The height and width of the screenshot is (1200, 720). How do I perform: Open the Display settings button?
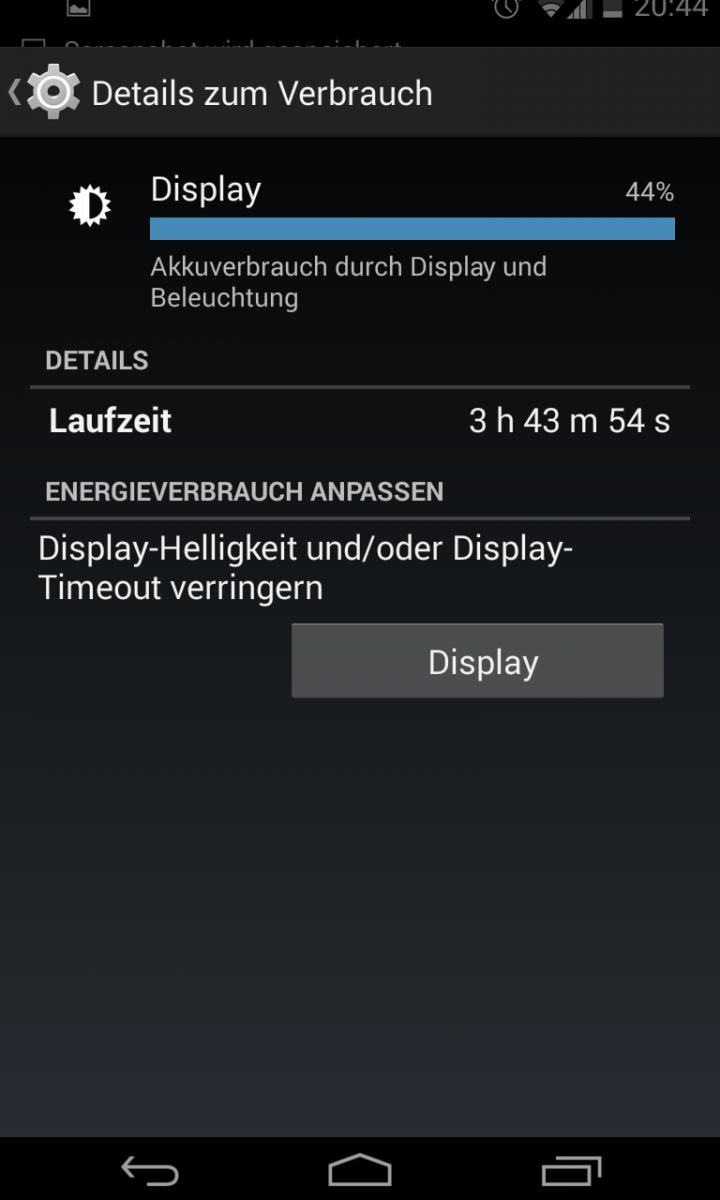(477, 661)
